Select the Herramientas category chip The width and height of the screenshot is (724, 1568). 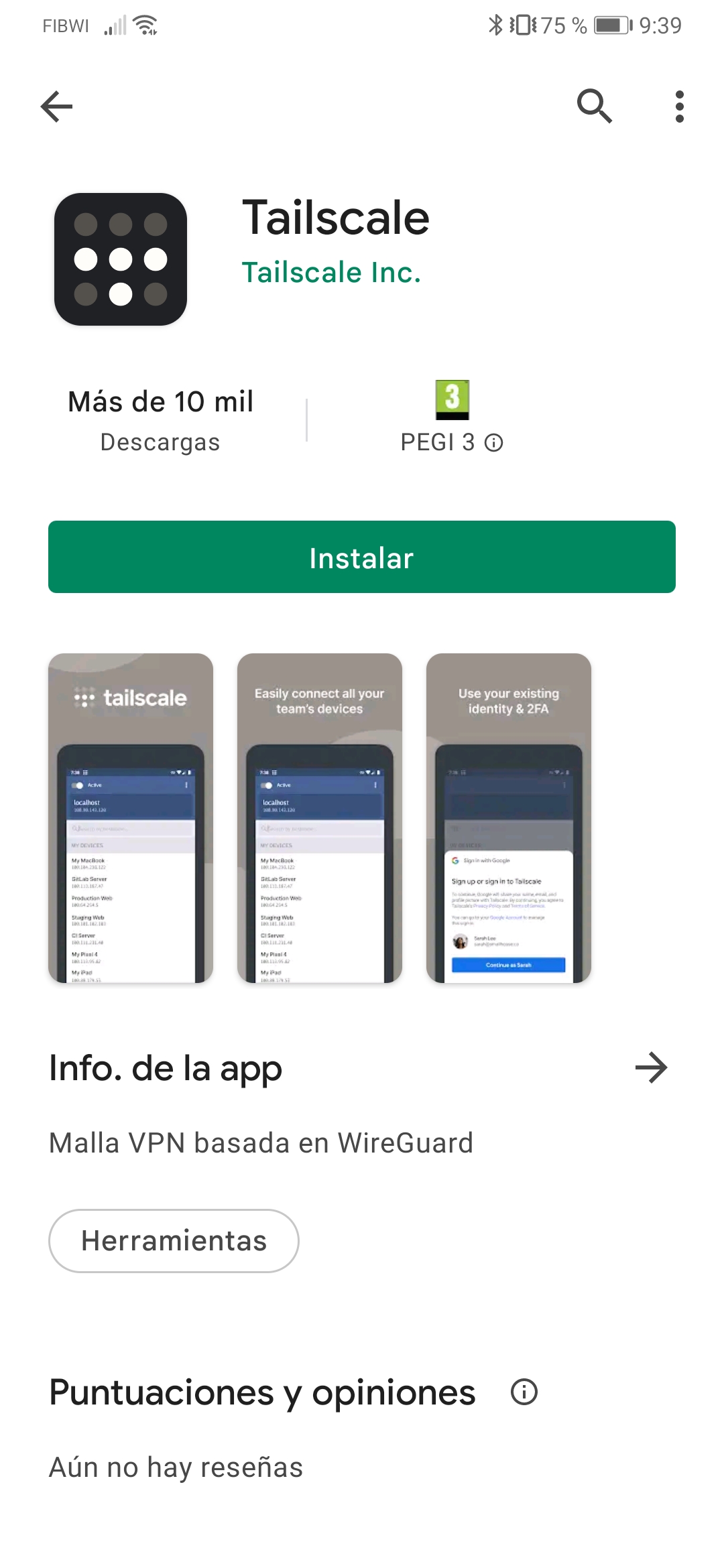point(174,1241)
